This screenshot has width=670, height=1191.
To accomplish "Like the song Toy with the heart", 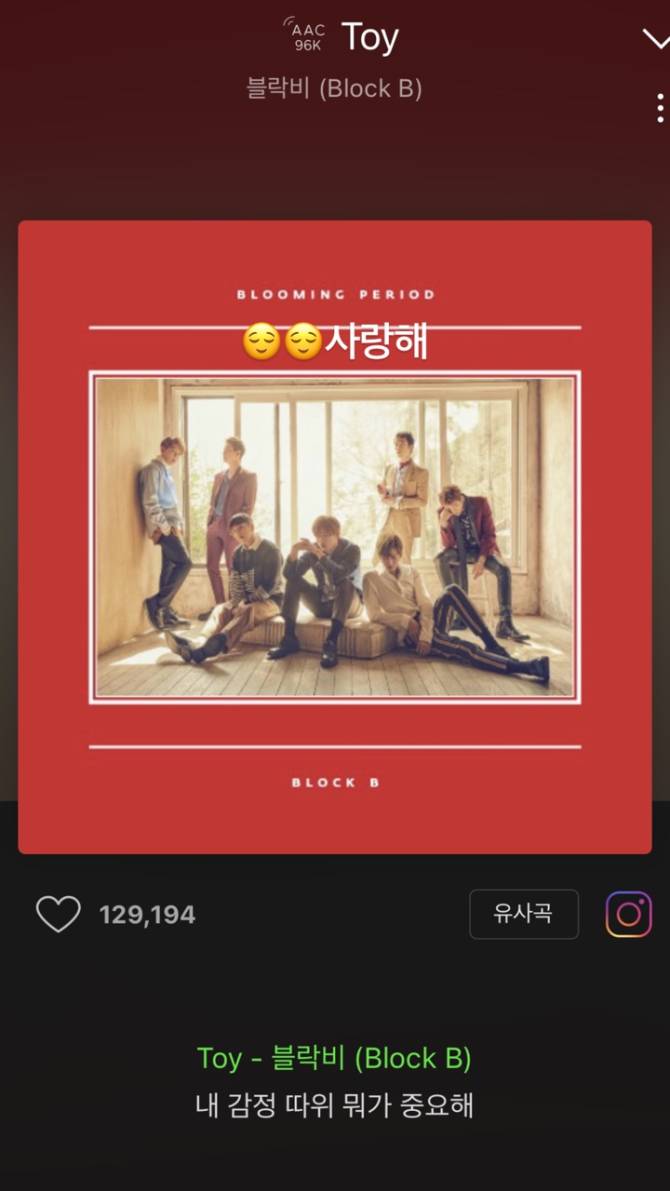I will [58, 914].
